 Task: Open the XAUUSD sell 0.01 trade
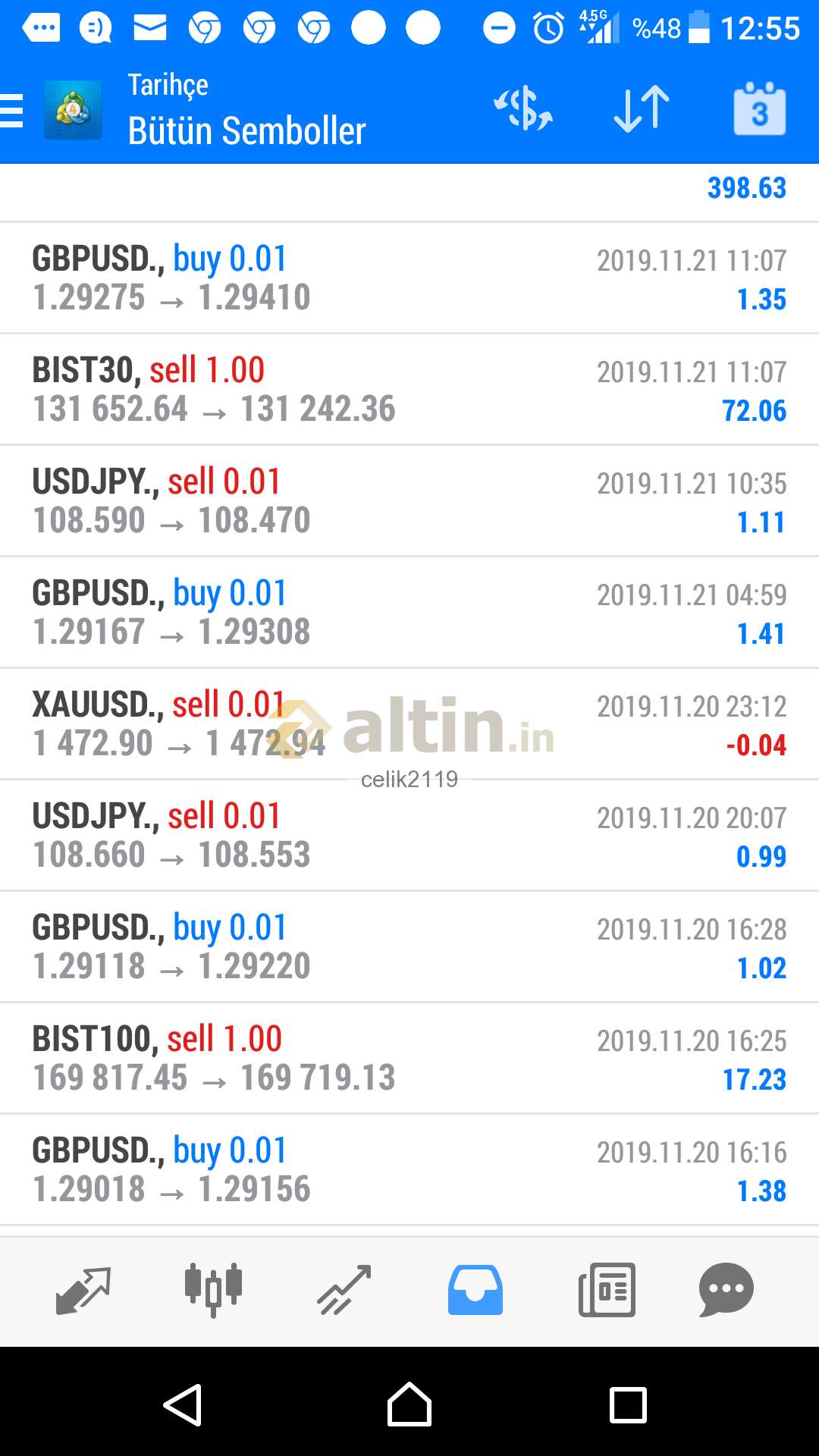click(x=409, y=723)
